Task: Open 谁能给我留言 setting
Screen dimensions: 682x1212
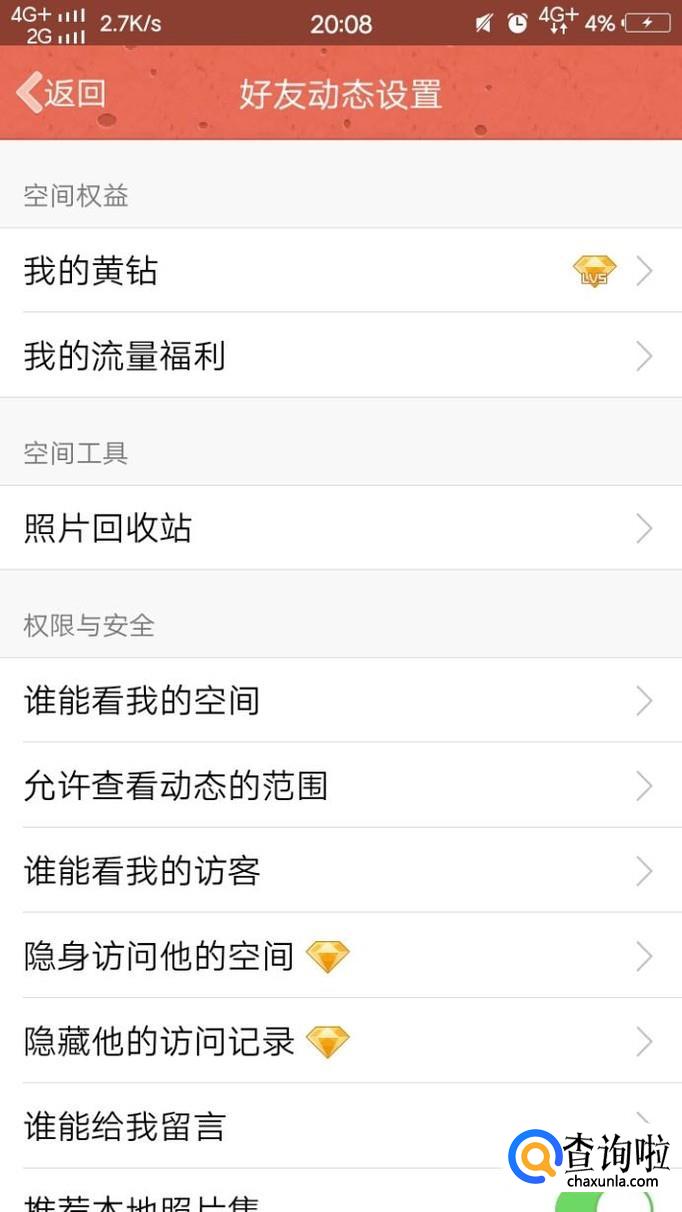Action: click(x=260, y=1127)
